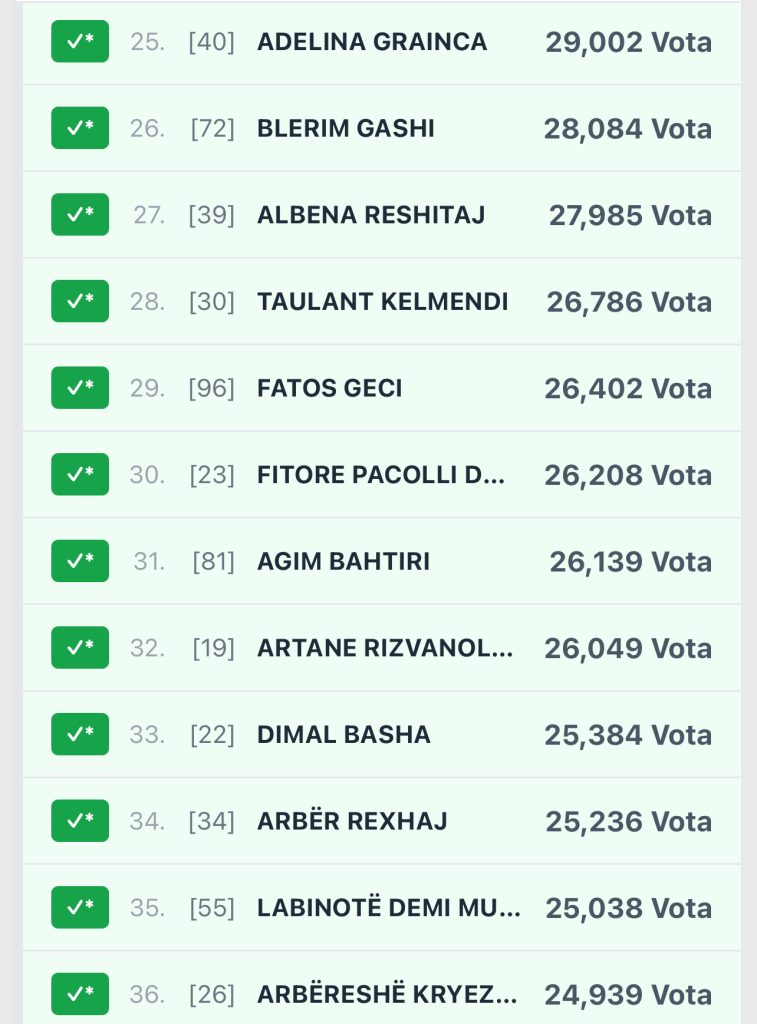The width and height of the screenshot is (757, 1024).
Task: Open the Arbëreshë Kryez... candidate row
Action: [387, 995]
